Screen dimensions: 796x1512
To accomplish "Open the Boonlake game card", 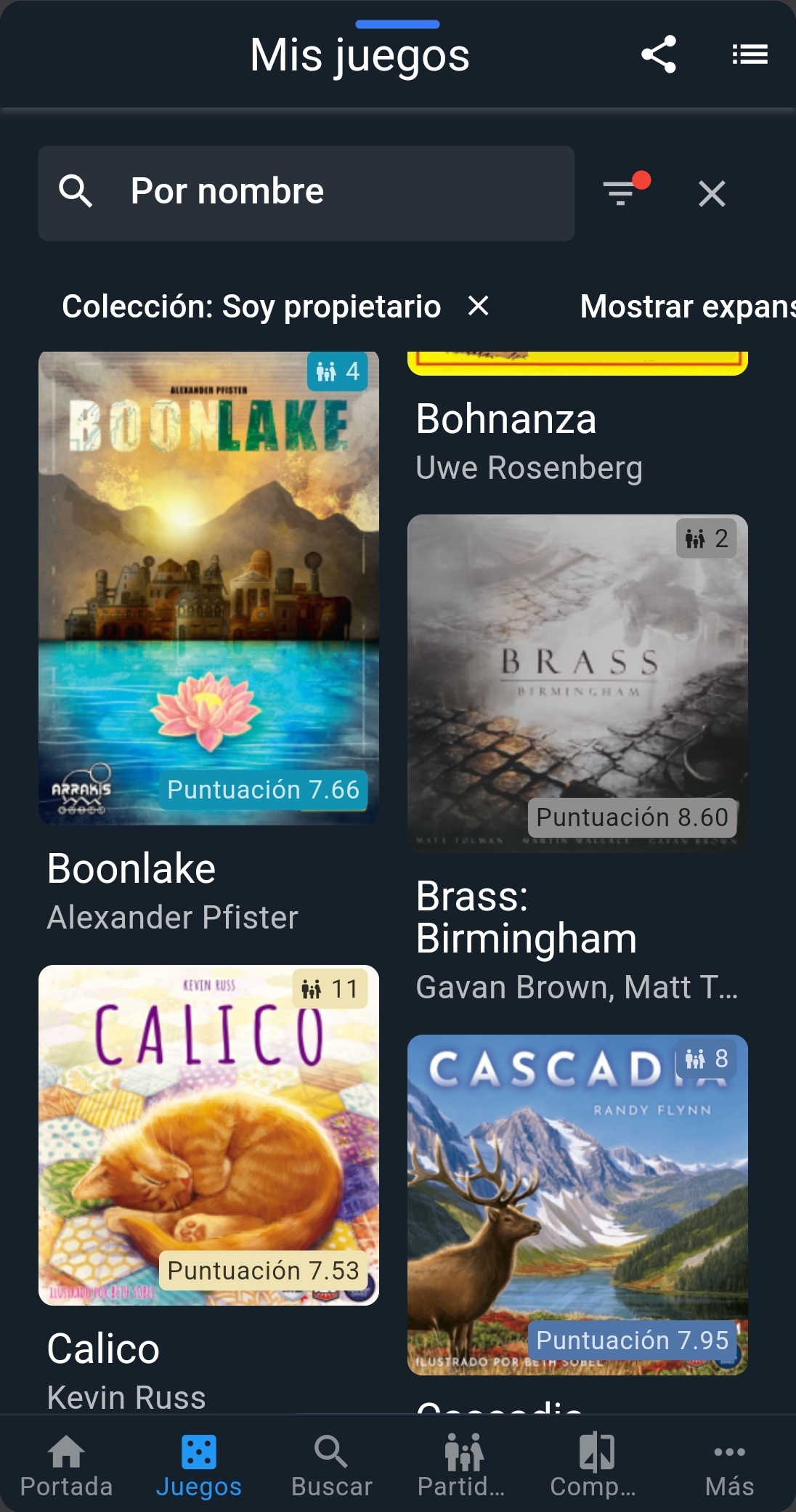I will click(x=208, y=589).
